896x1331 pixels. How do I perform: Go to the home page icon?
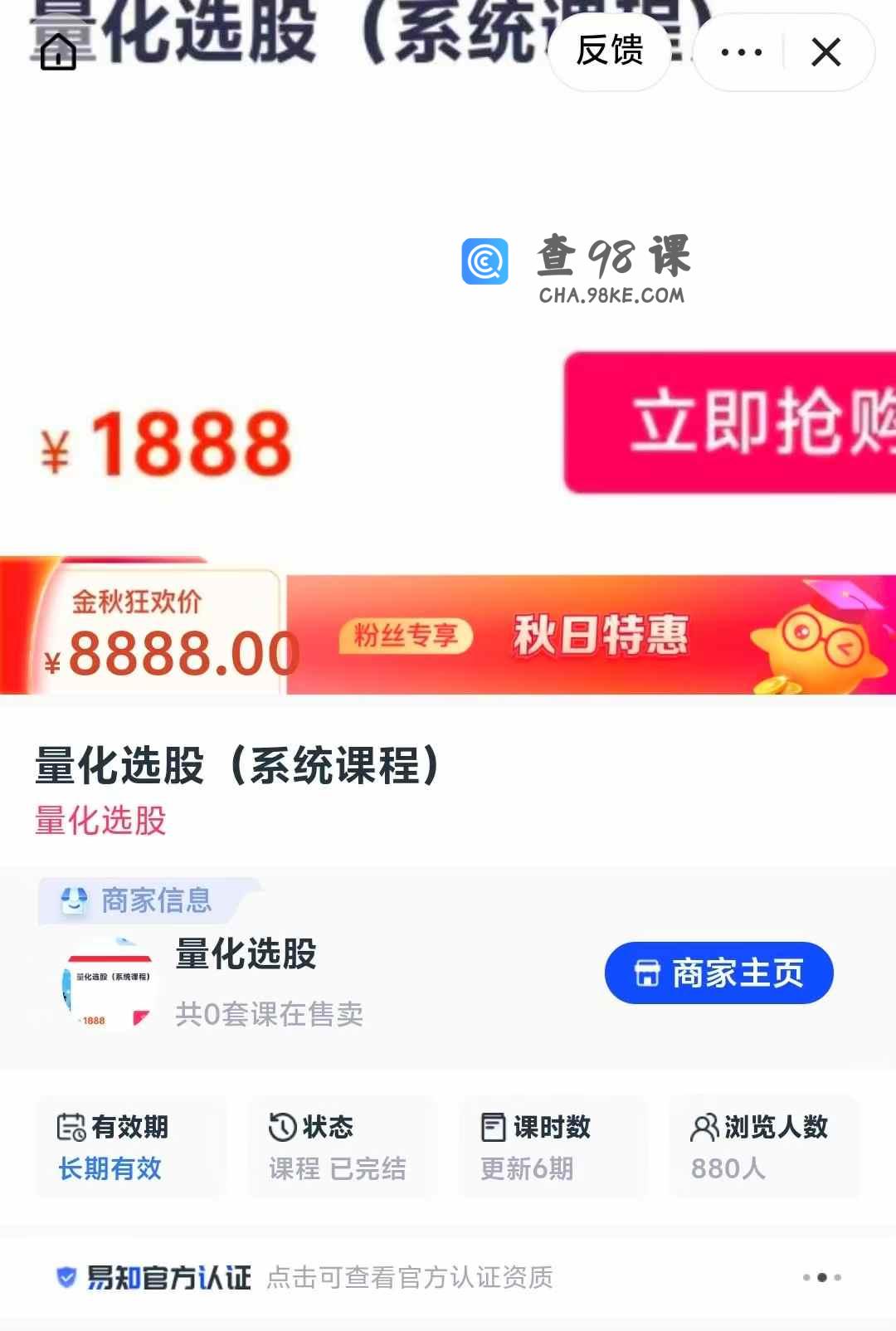(58, 52)
